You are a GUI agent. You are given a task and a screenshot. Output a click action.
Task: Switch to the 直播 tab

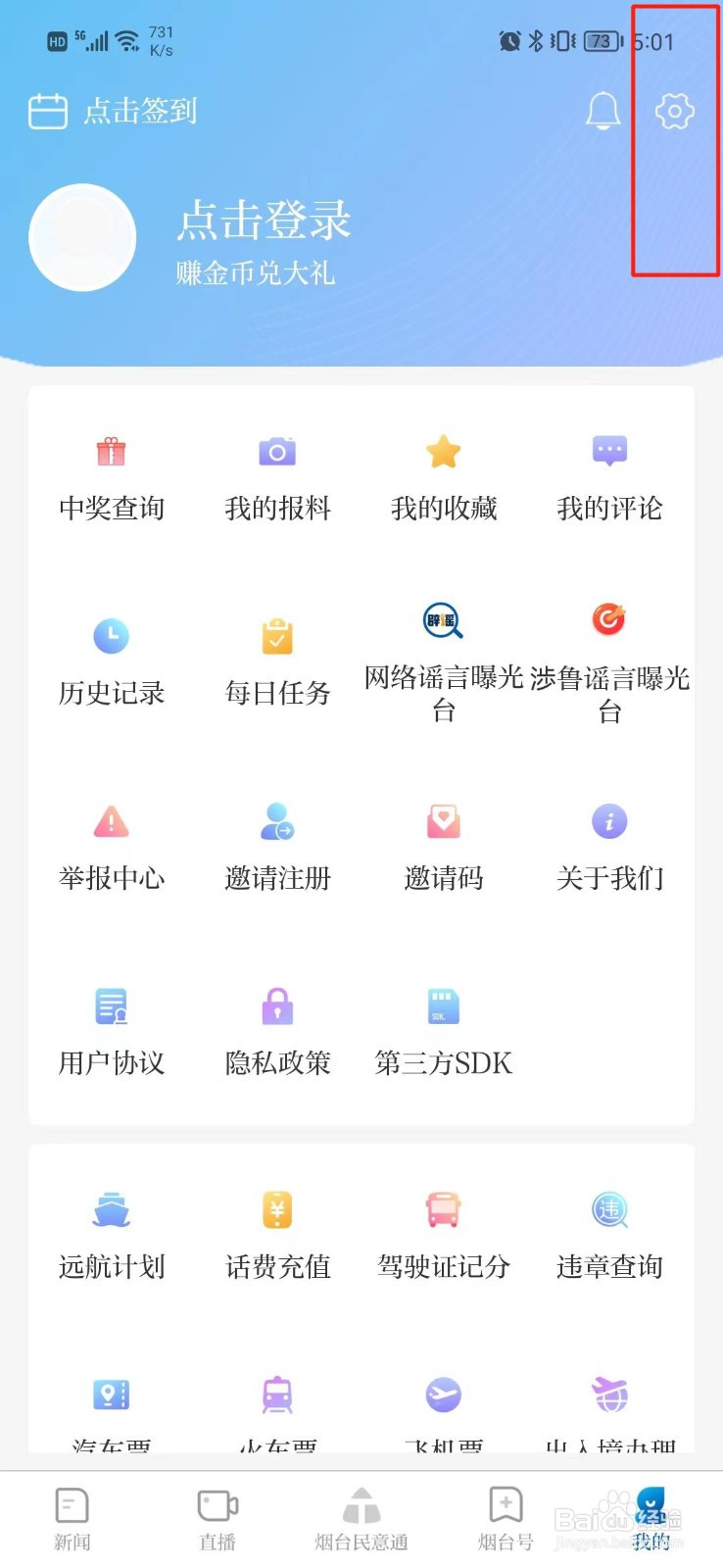coord(217,1519)
